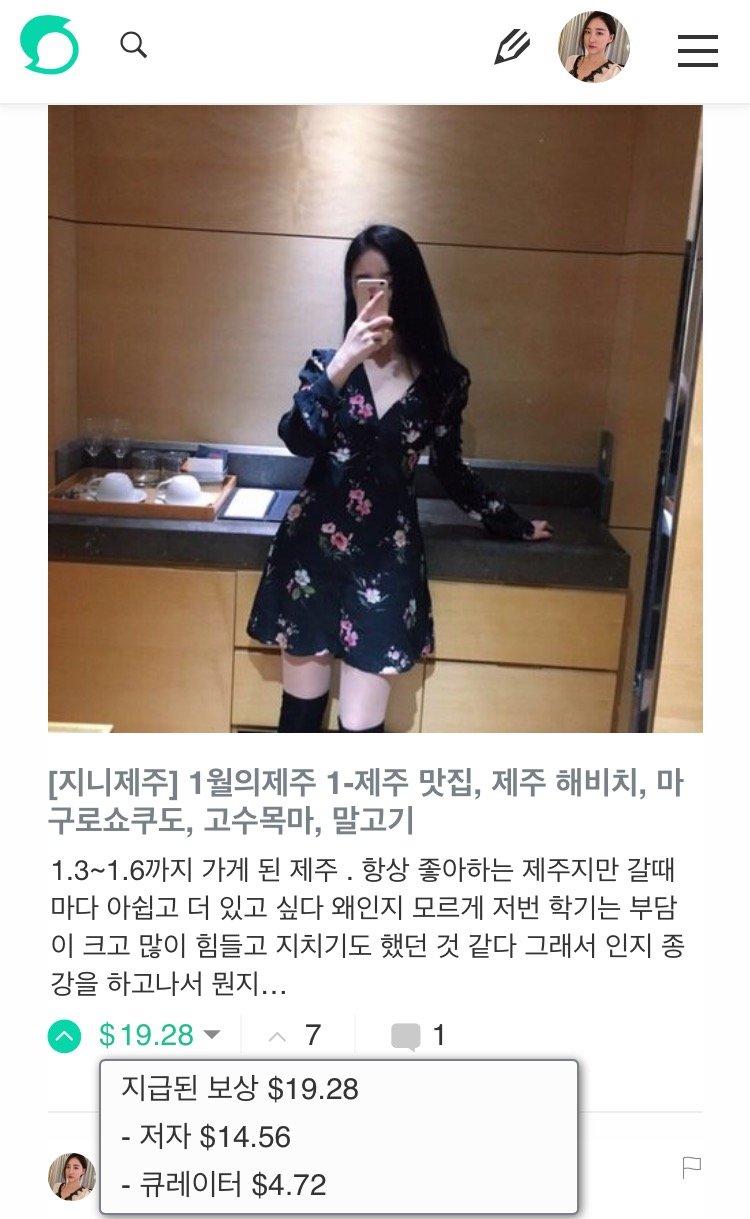
Task: Upvote the post with green arrow
Action: pyautogui.click(x=64, y=1036)
